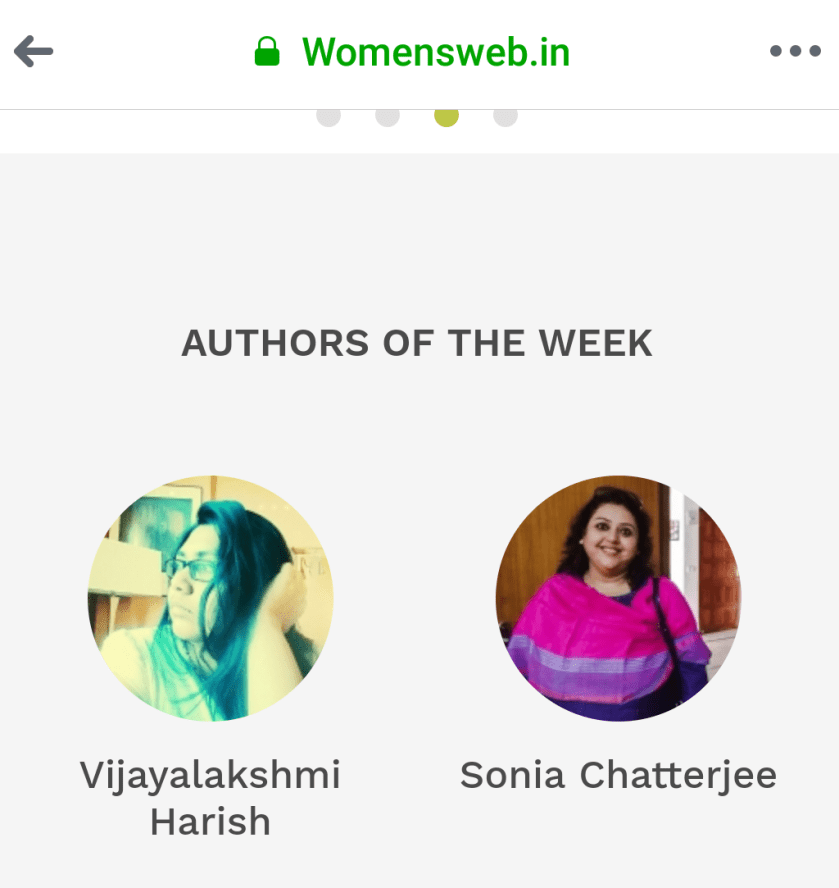Select the second carousel dot

tap(387, 116)
